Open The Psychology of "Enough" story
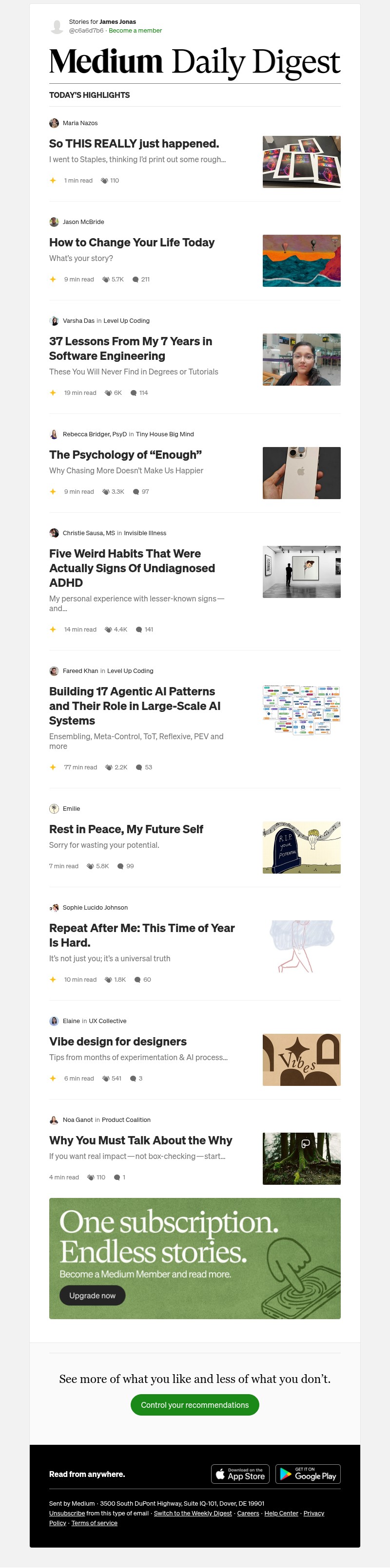The height and width of the screenshot is (1568, 390). pyautogui.click(x=125, y=455)
